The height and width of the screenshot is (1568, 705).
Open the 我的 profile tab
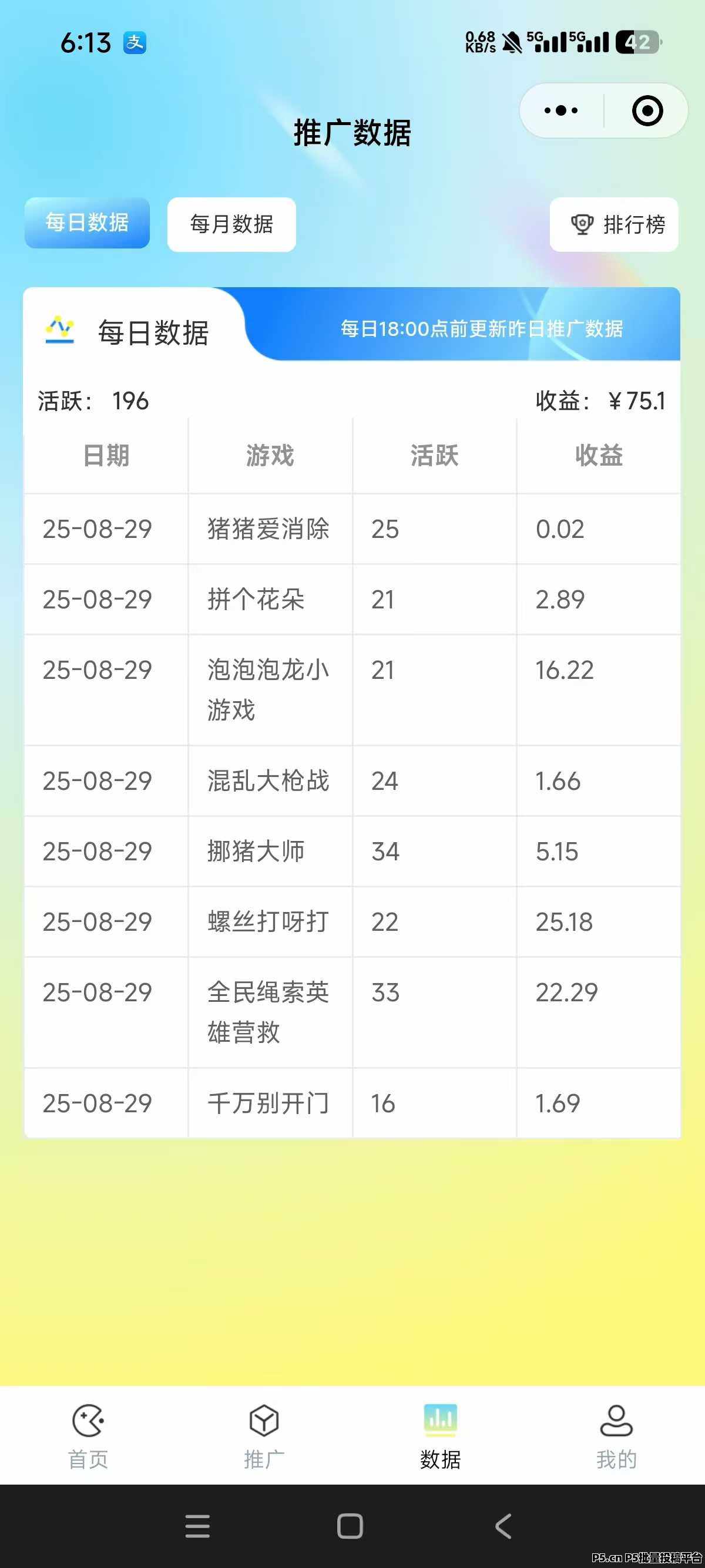(x=616, y=1436)
